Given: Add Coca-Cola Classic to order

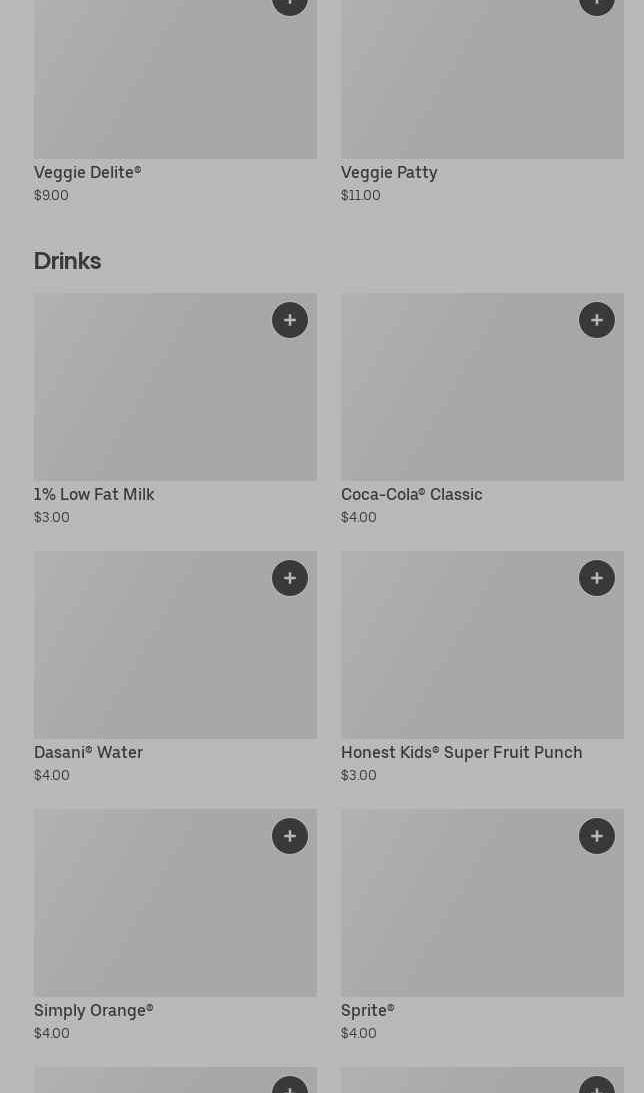Looking at the screenshot, I should pos(597,320).
